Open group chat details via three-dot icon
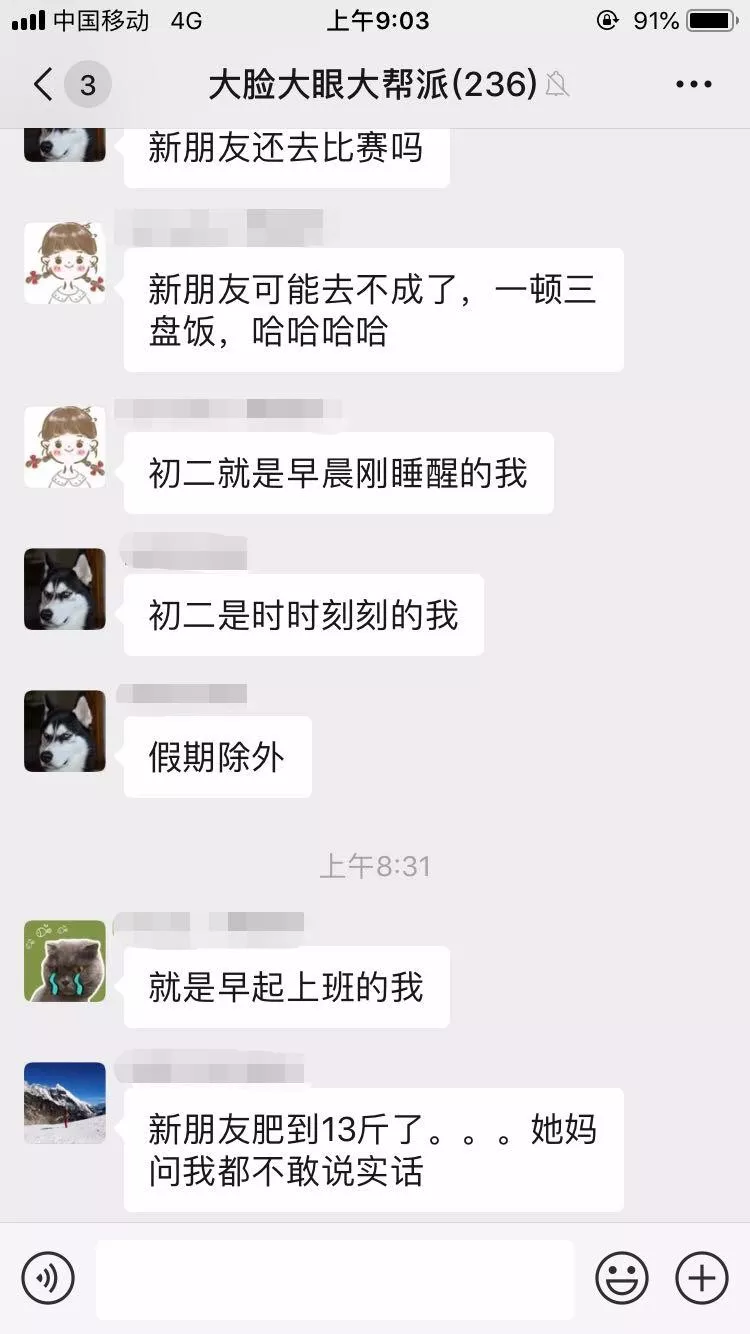Viewport: 750px width, 1334px height. point(691,84)
